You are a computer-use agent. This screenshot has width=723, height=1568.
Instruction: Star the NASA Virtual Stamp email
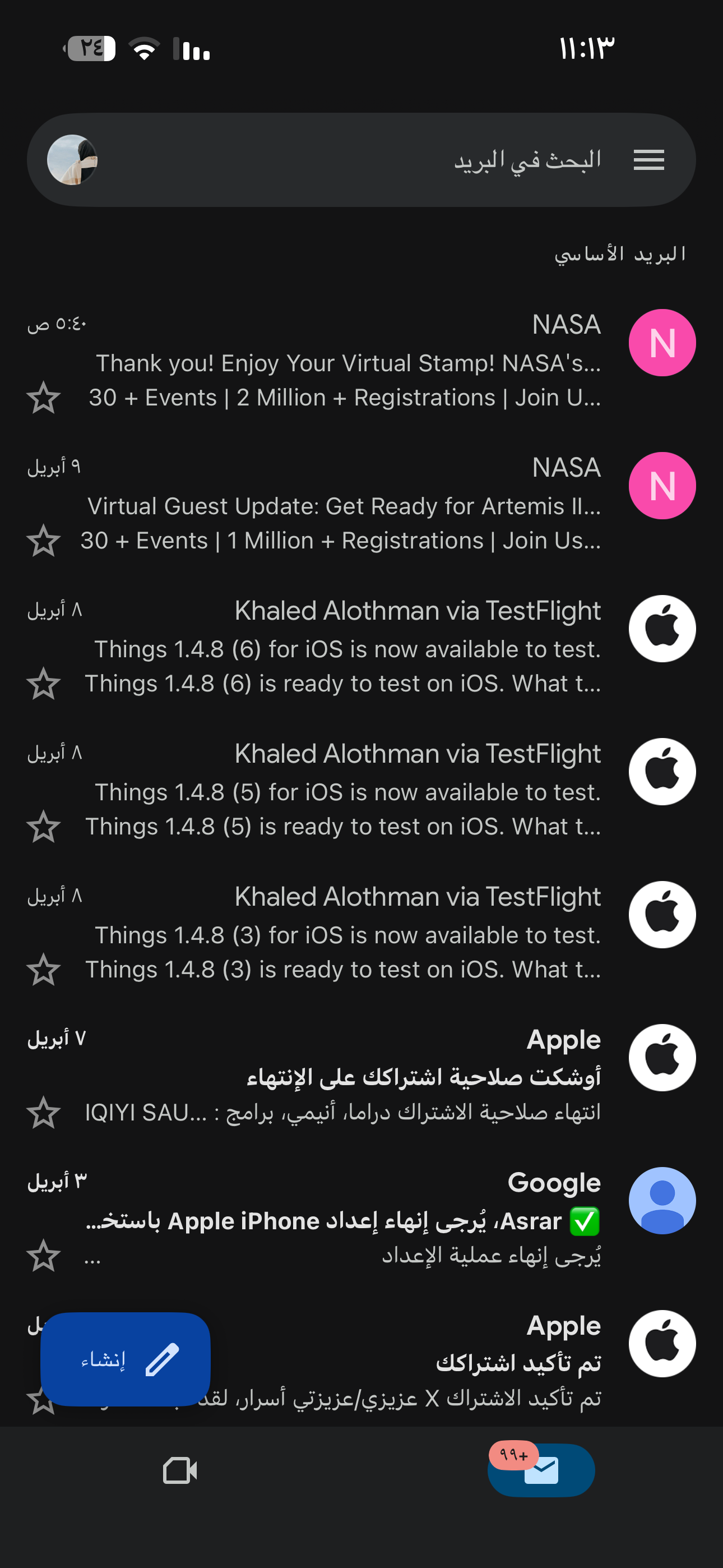pyautogui.click(x=44, y=398)
